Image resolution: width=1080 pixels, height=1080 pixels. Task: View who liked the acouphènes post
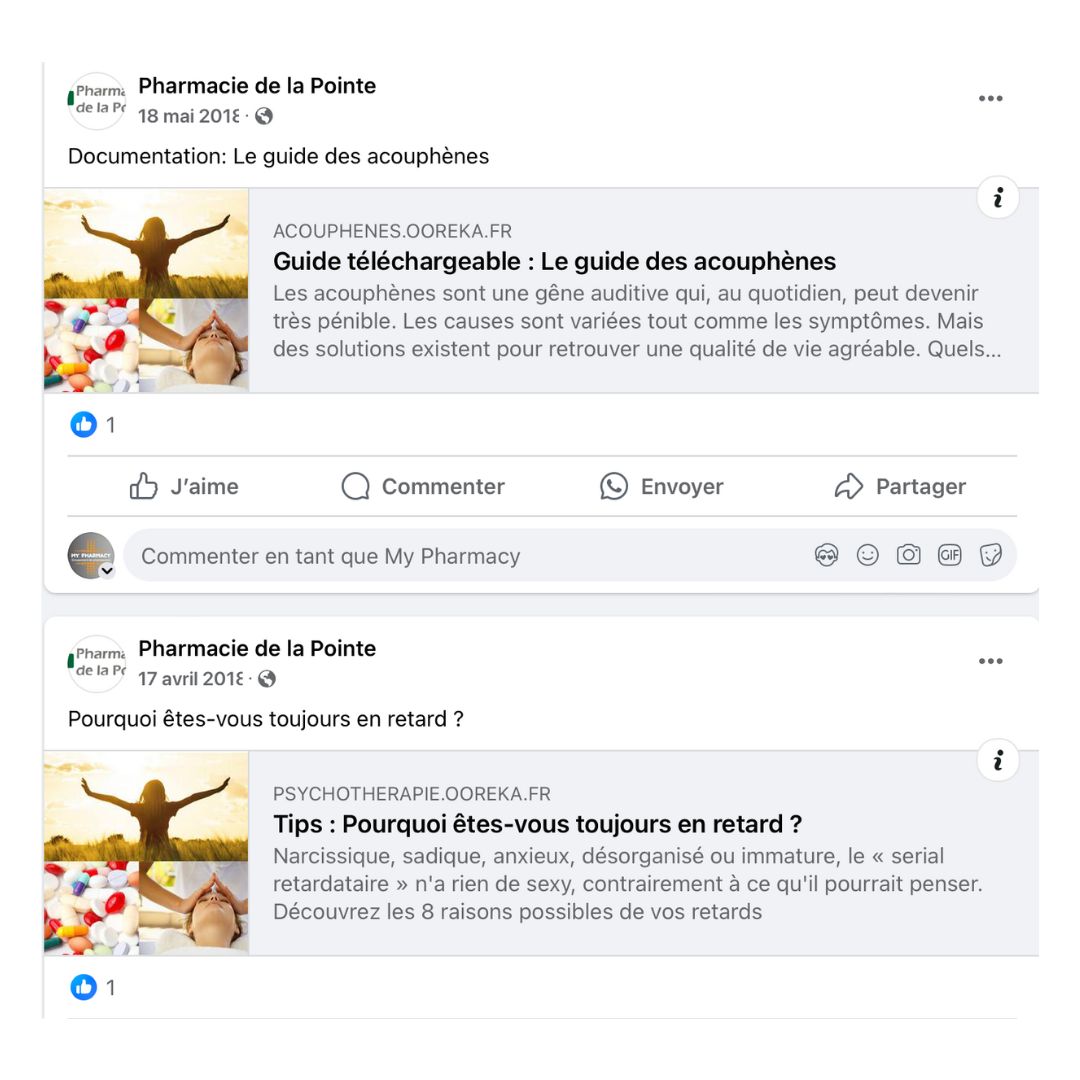point(92,425)
